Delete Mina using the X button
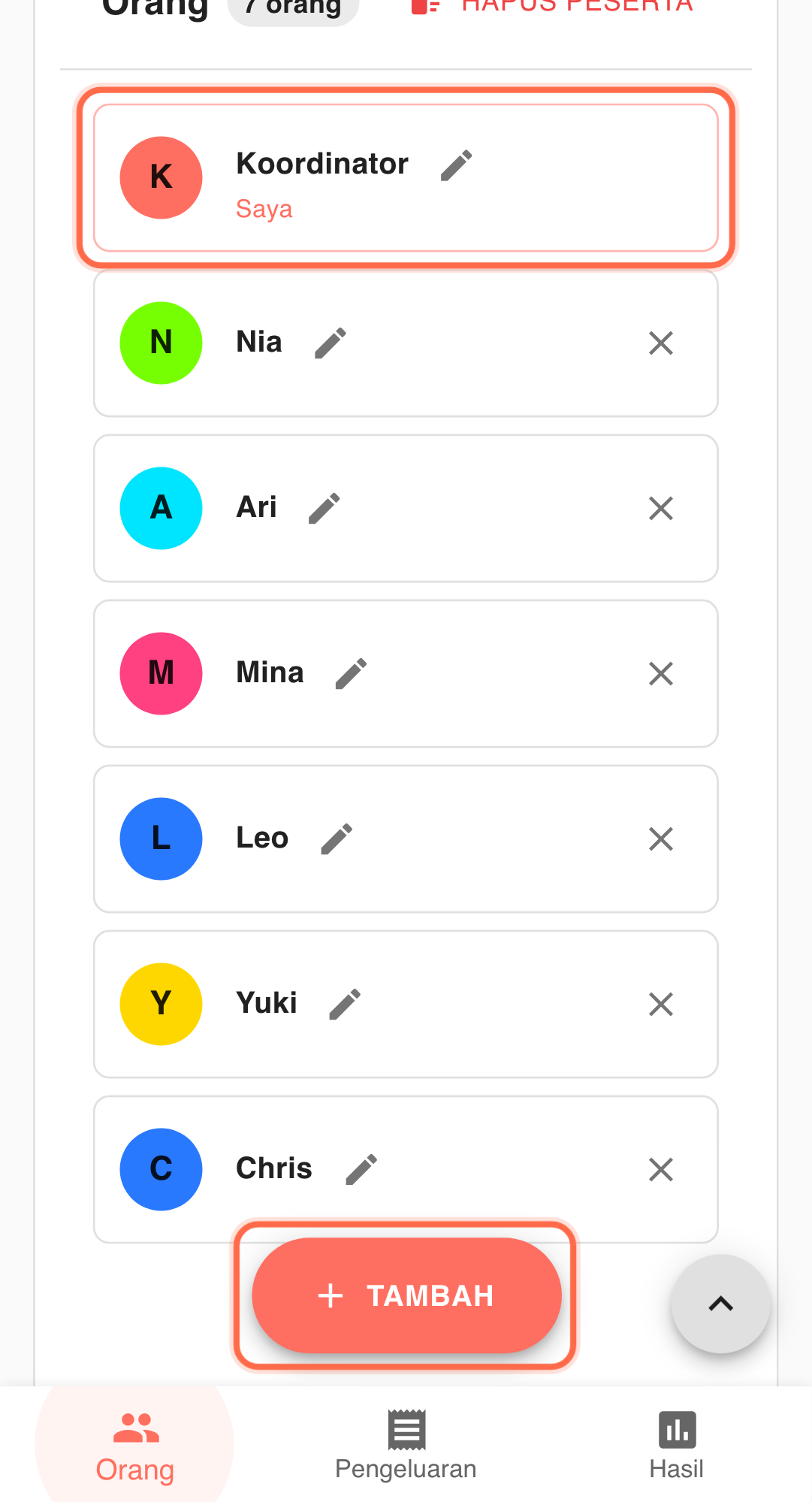 tap(660, 673)
